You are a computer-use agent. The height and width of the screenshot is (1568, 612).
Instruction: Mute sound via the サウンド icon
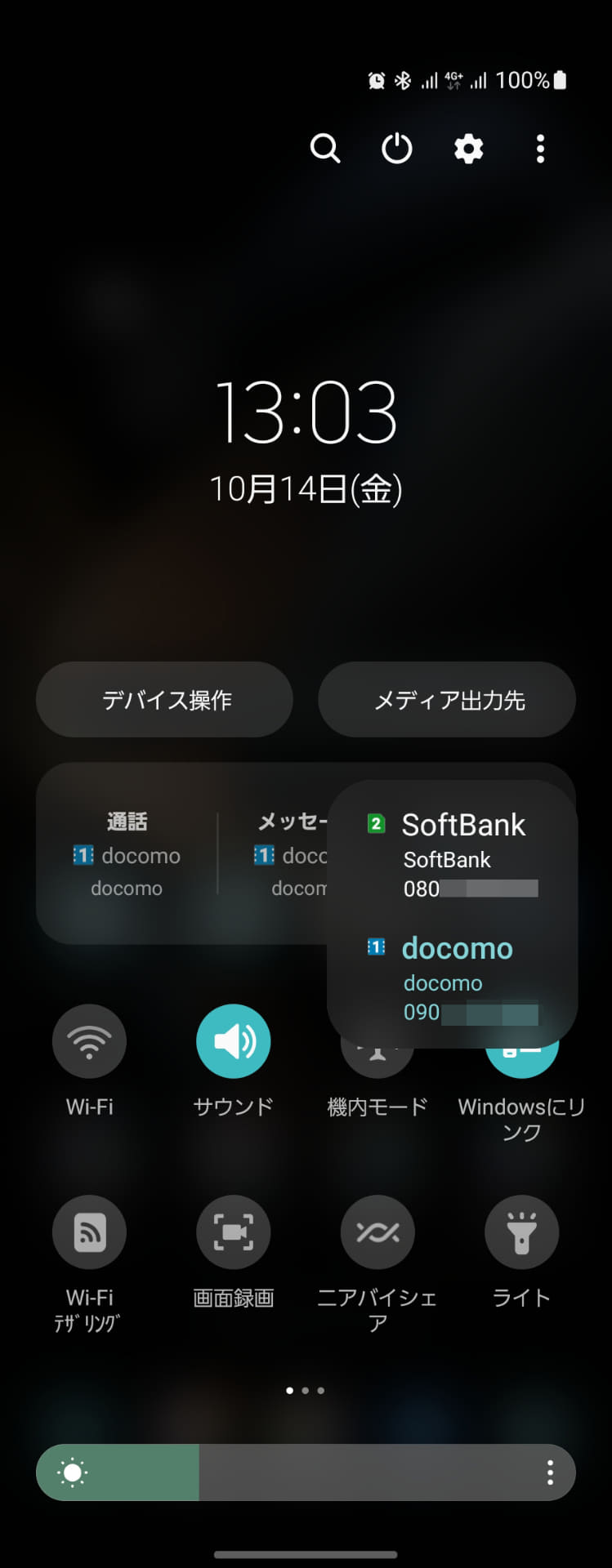(233, 1040)
